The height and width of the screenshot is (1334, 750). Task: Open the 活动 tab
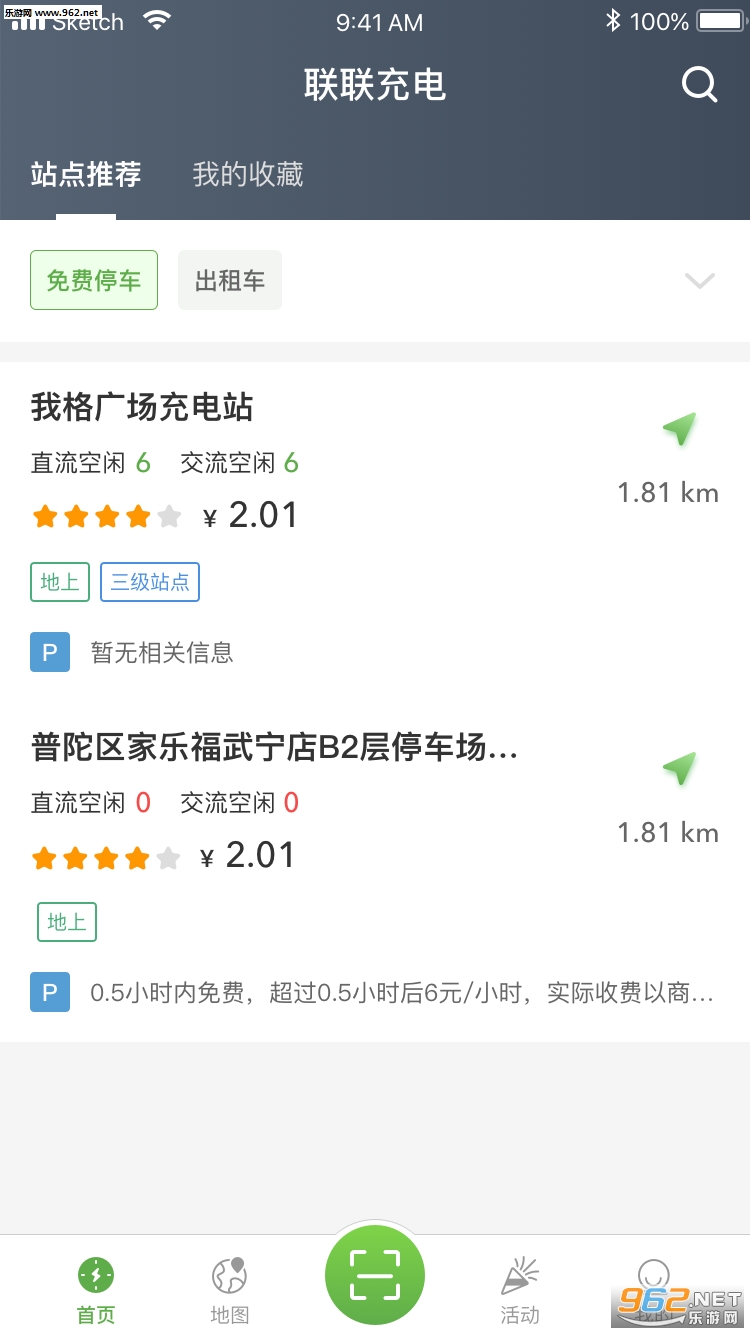(520, 1290)
